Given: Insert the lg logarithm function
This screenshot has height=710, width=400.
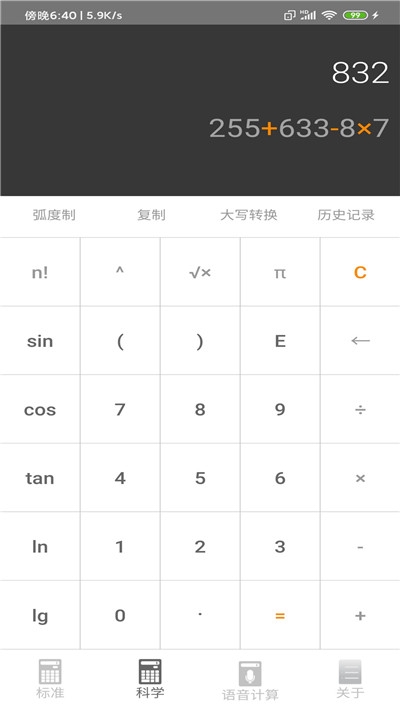Looking at the screenshot, I should click(40, 615).
